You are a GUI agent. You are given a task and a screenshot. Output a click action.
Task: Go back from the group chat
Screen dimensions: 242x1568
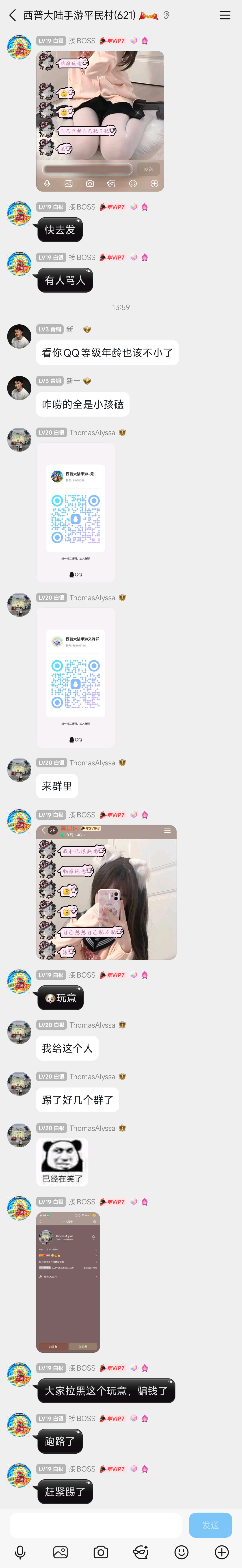[x=12, y=15]
